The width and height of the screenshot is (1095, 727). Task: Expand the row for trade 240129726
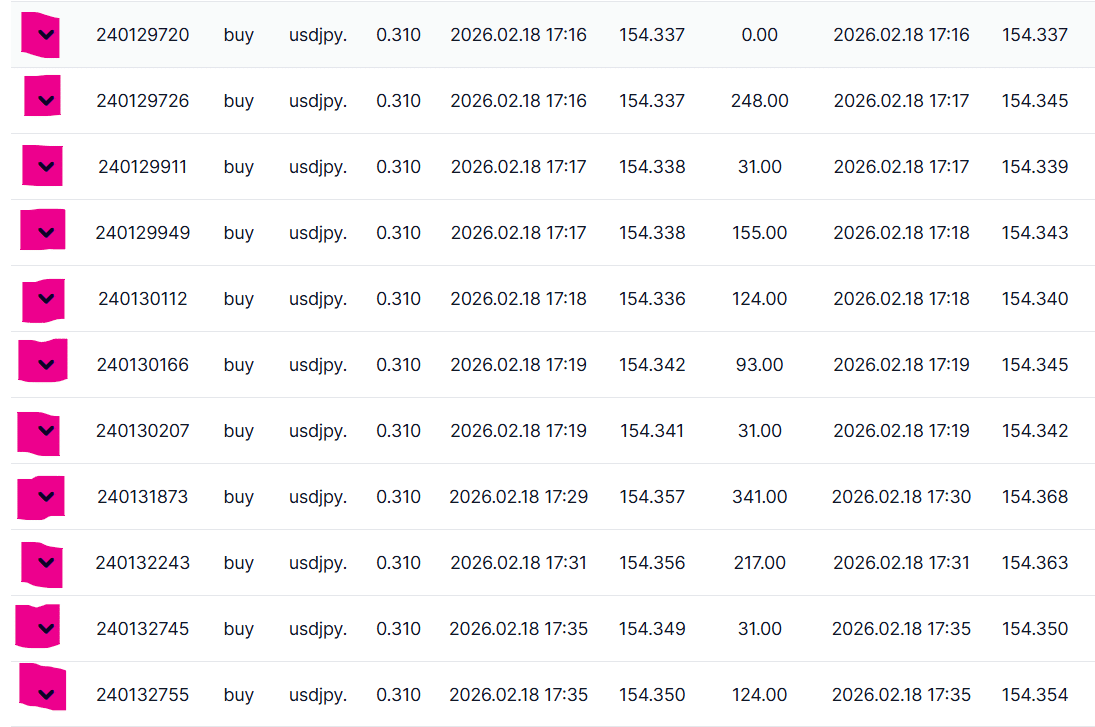click(x=43, y=101)
